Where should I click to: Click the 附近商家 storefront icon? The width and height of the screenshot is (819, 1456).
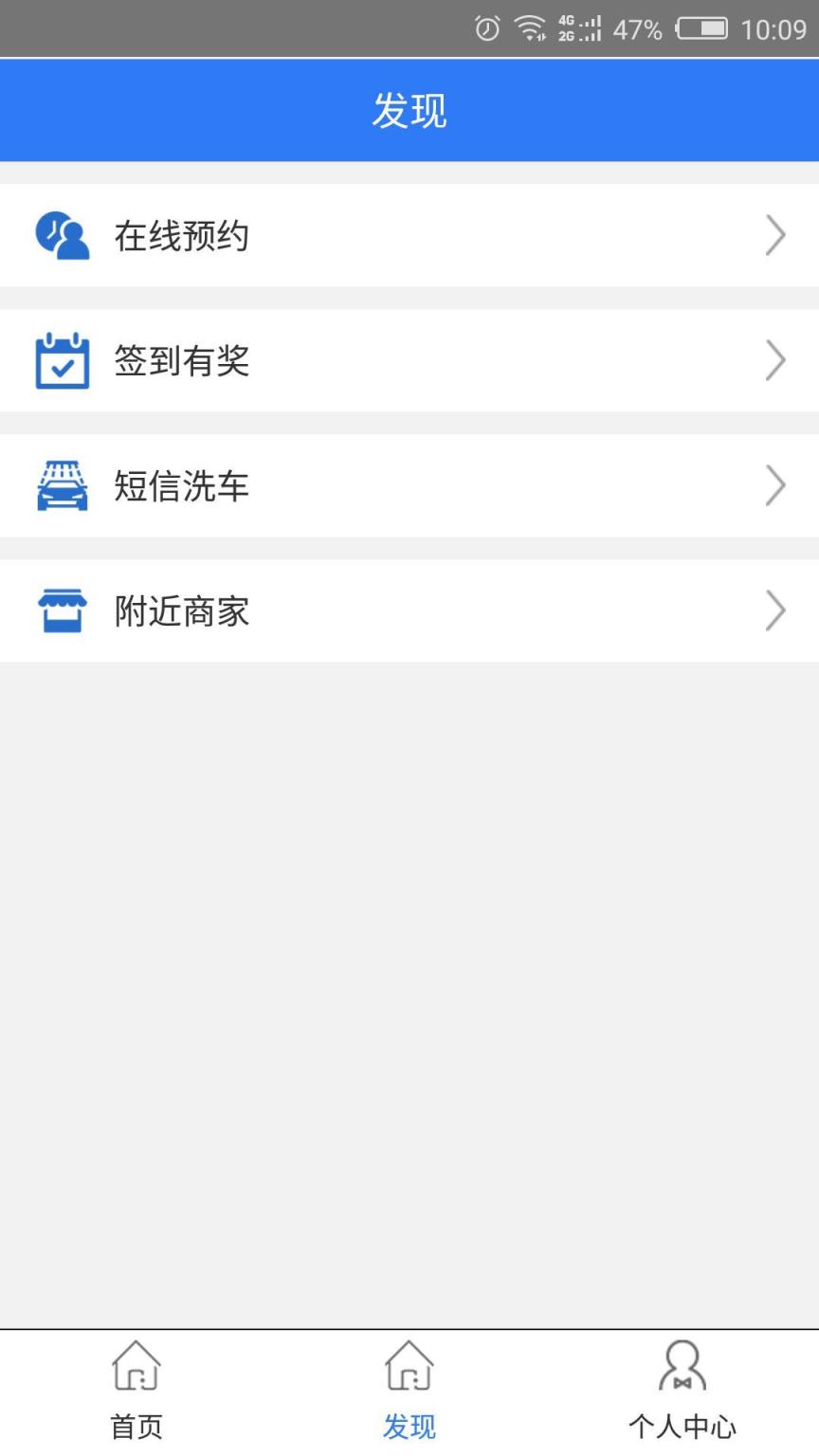click(x=61, y=610)
